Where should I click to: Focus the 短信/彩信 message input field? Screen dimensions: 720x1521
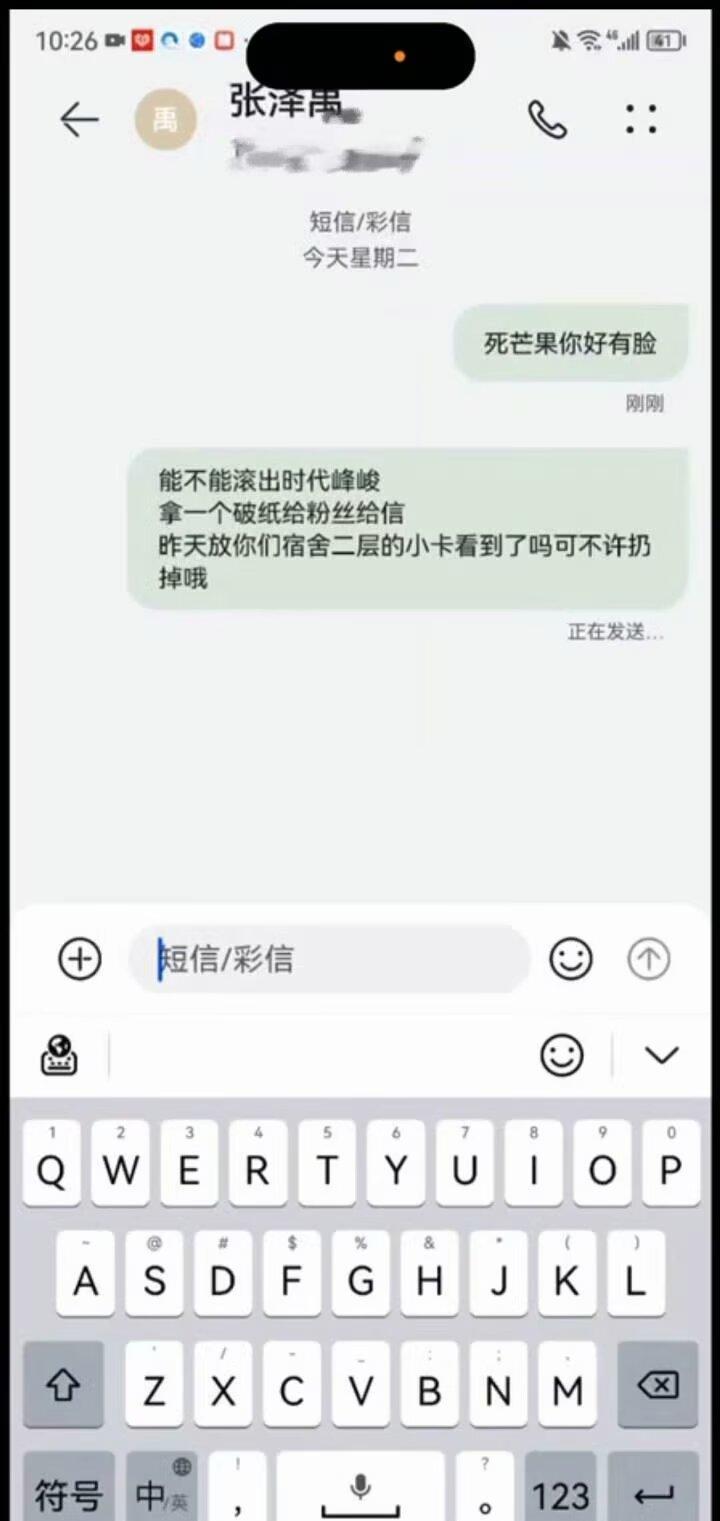click(329, 959)
